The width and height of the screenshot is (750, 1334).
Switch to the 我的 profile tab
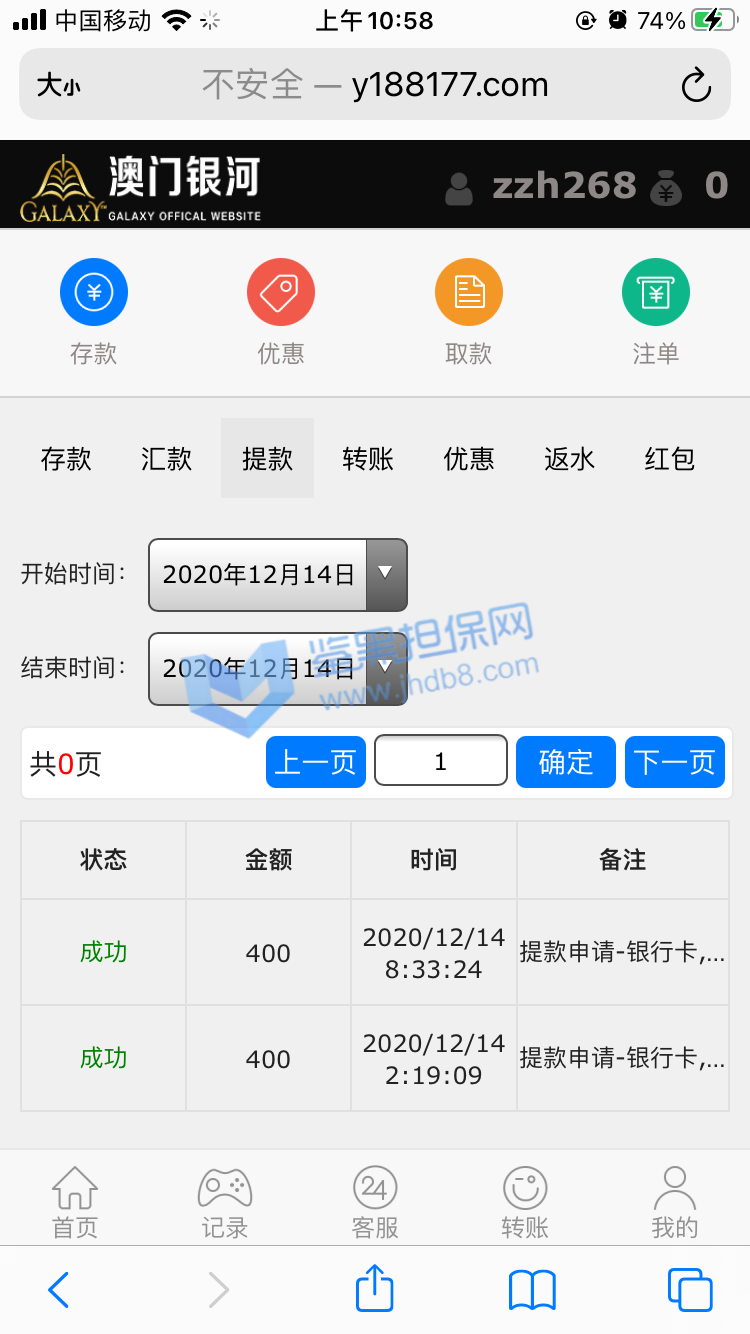pyautogui.click(x=674, y=1202)
